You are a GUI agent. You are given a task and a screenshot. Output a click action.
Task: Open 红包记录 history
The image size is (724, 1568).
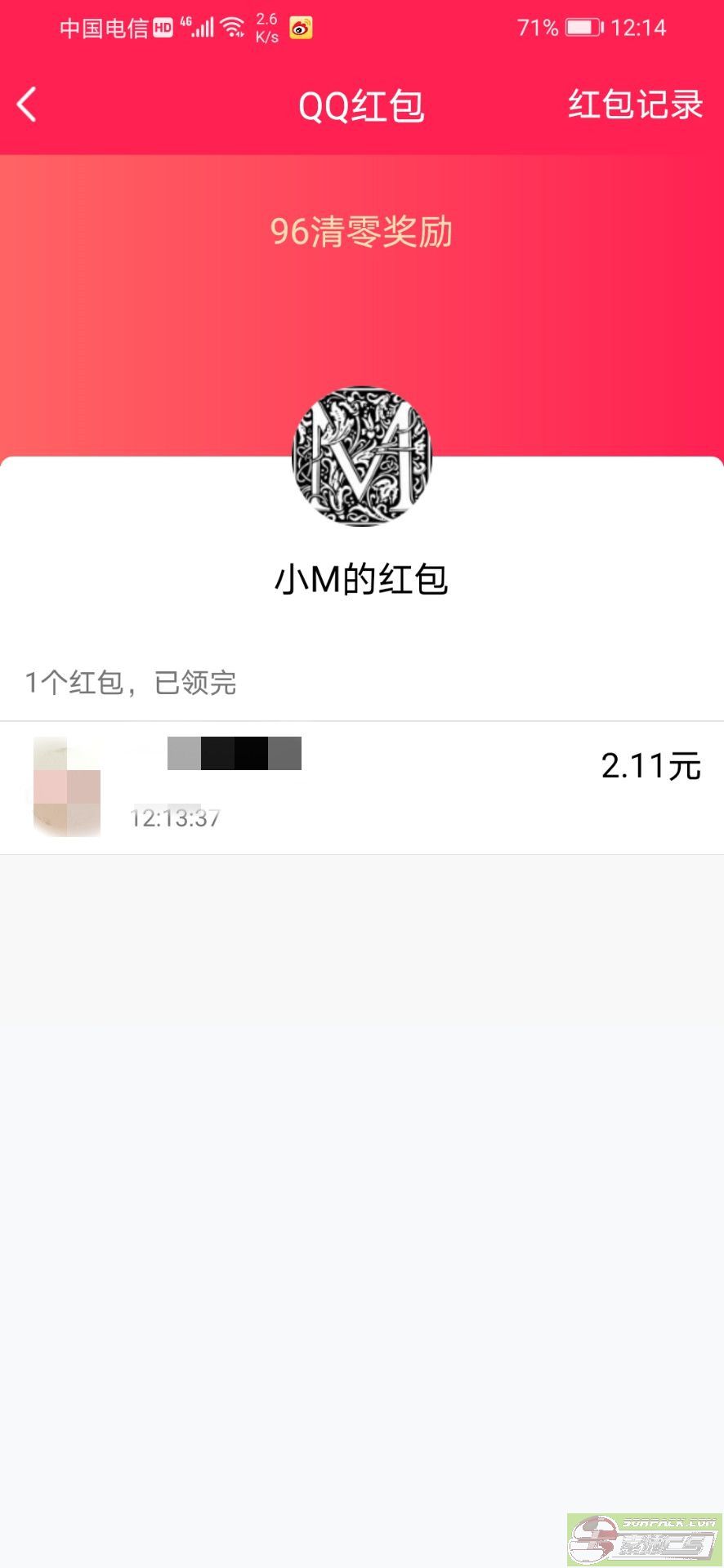(x=635, y=105)
